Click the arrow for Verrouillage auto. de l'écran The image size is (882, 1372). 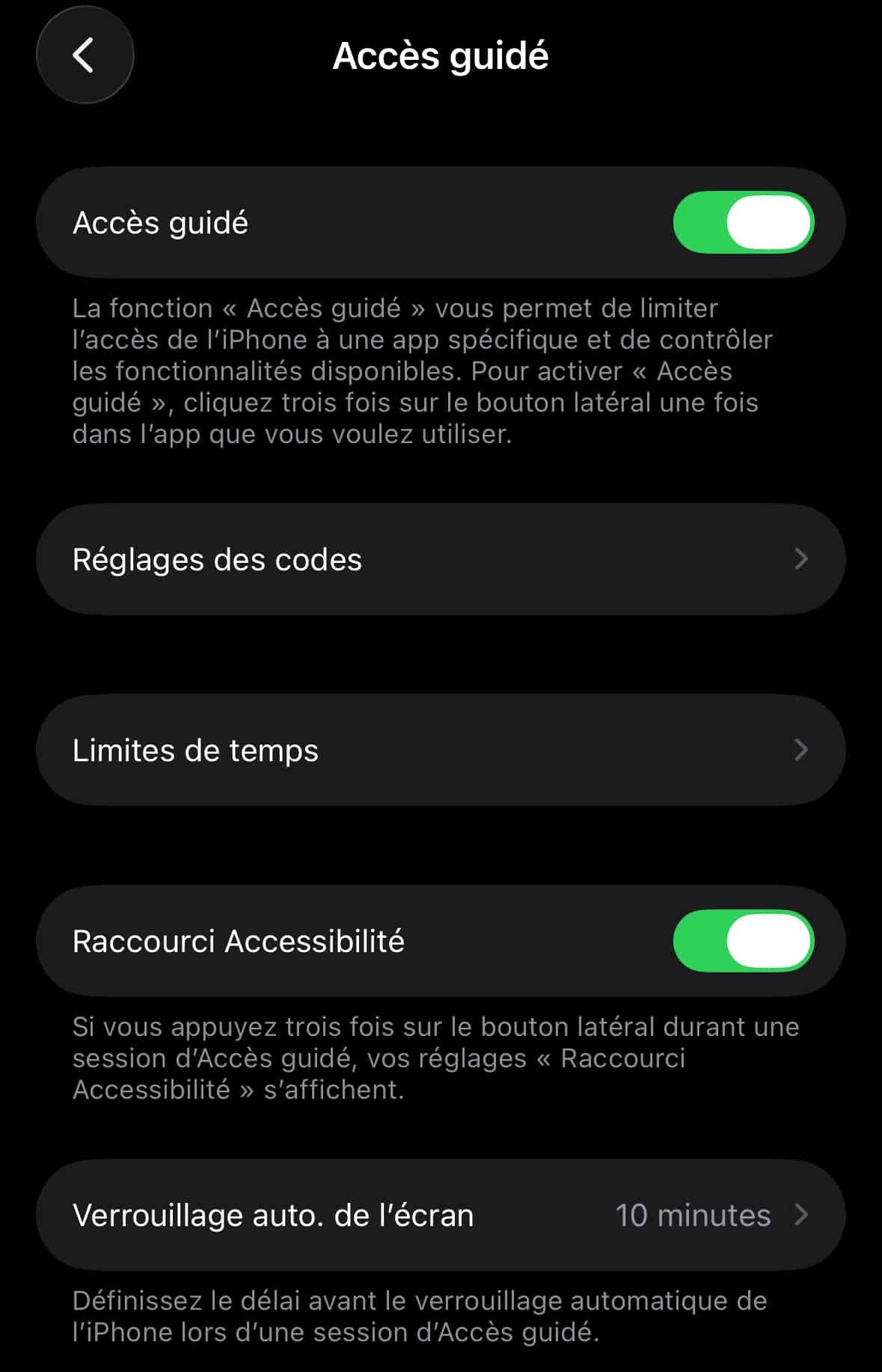pos(803,1216)
